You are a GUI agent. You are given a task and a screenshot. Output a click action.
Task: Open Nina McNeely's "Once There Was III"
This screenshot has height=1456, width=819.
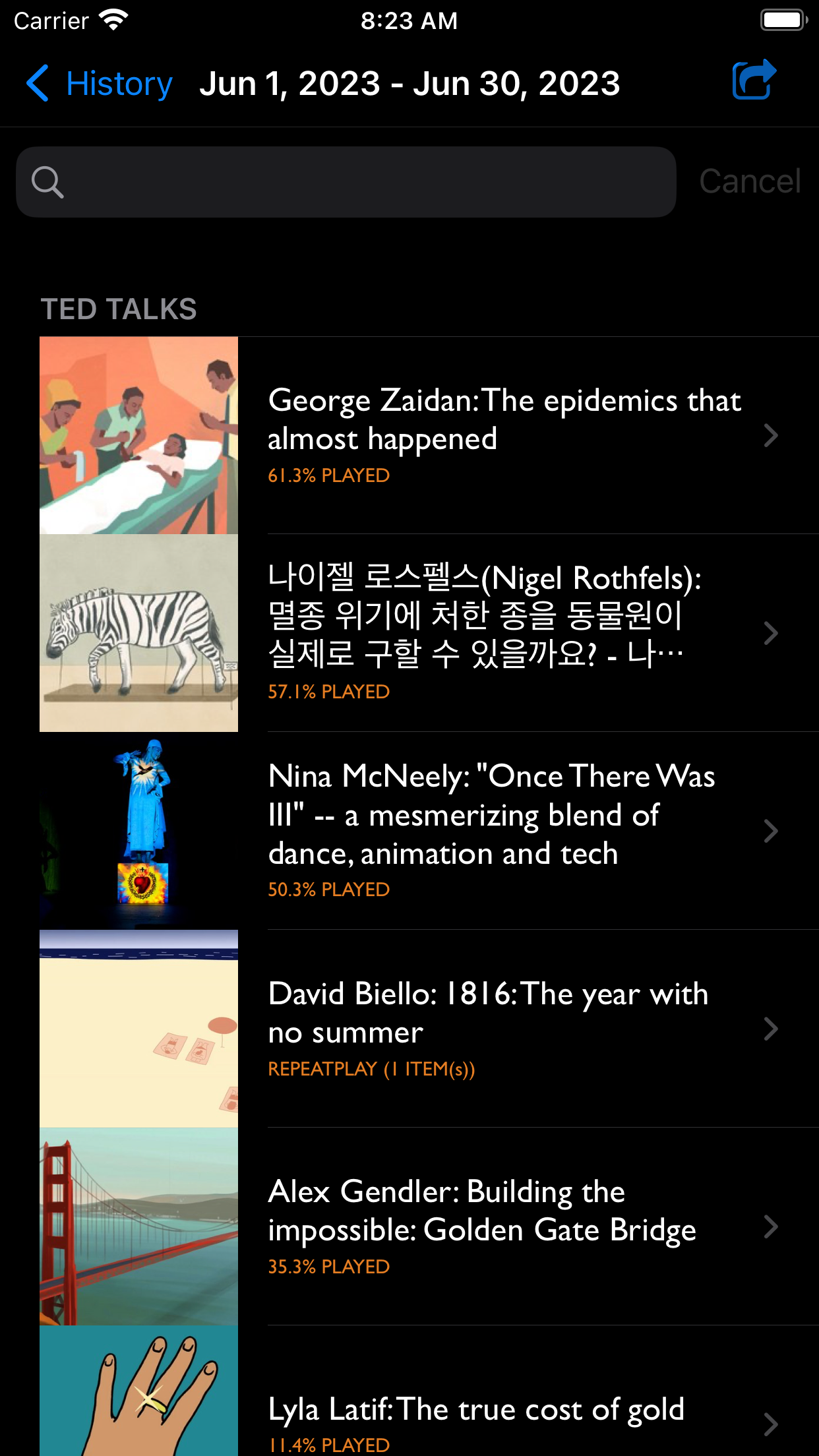point(504,831)
